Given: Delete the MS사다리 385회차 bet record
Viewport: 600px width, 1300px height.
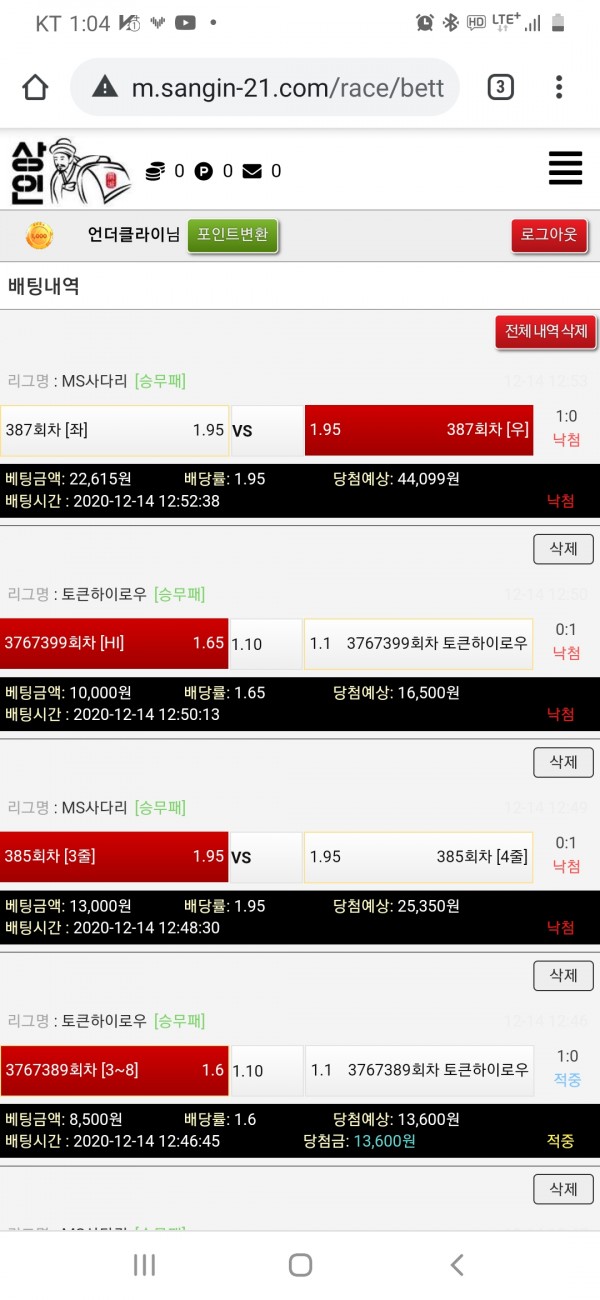Looking at the screenshot, I should 563,976.
